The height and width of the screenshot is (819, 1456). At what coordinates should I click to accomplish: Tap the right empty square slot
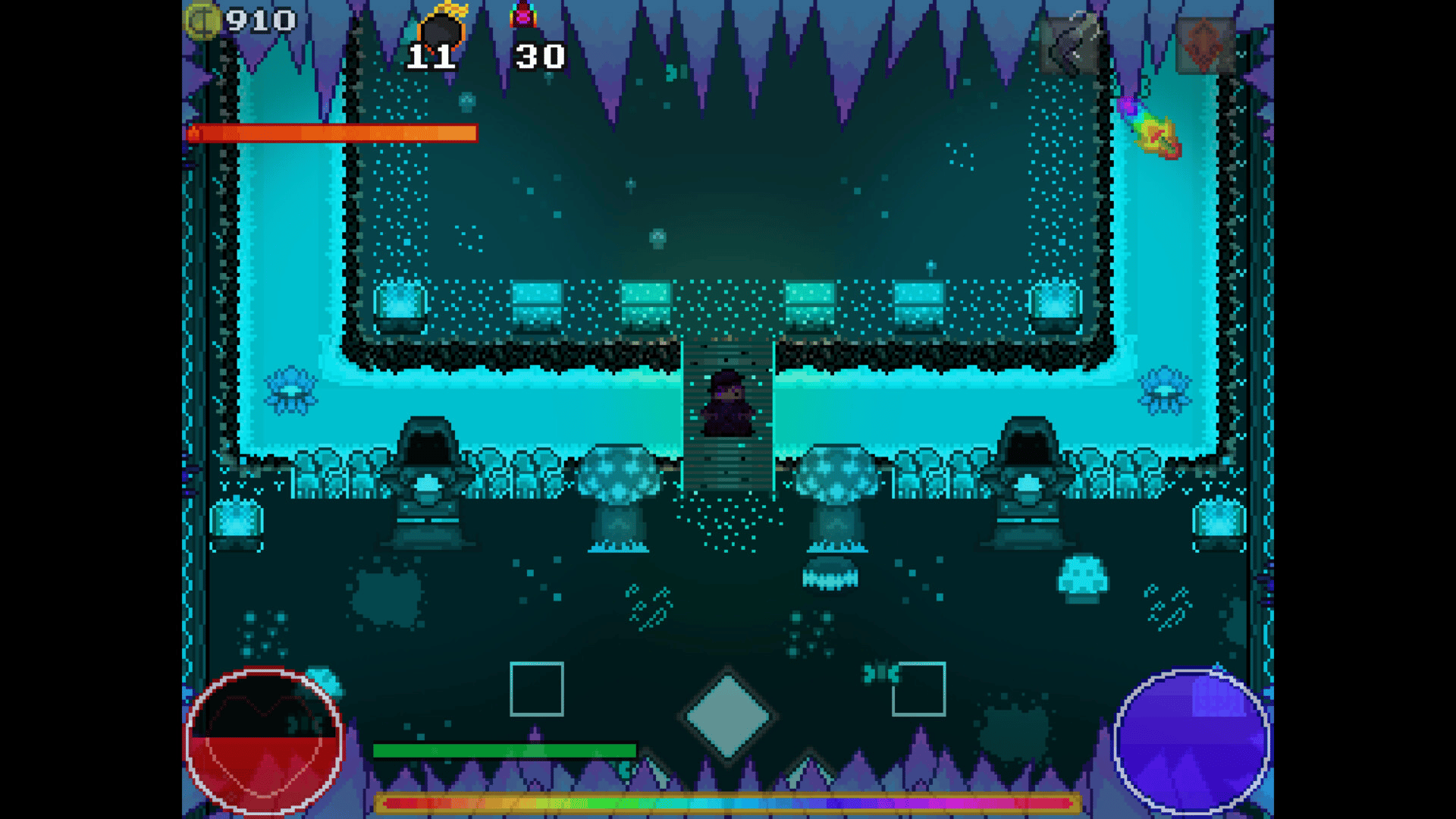coord(919,689)
